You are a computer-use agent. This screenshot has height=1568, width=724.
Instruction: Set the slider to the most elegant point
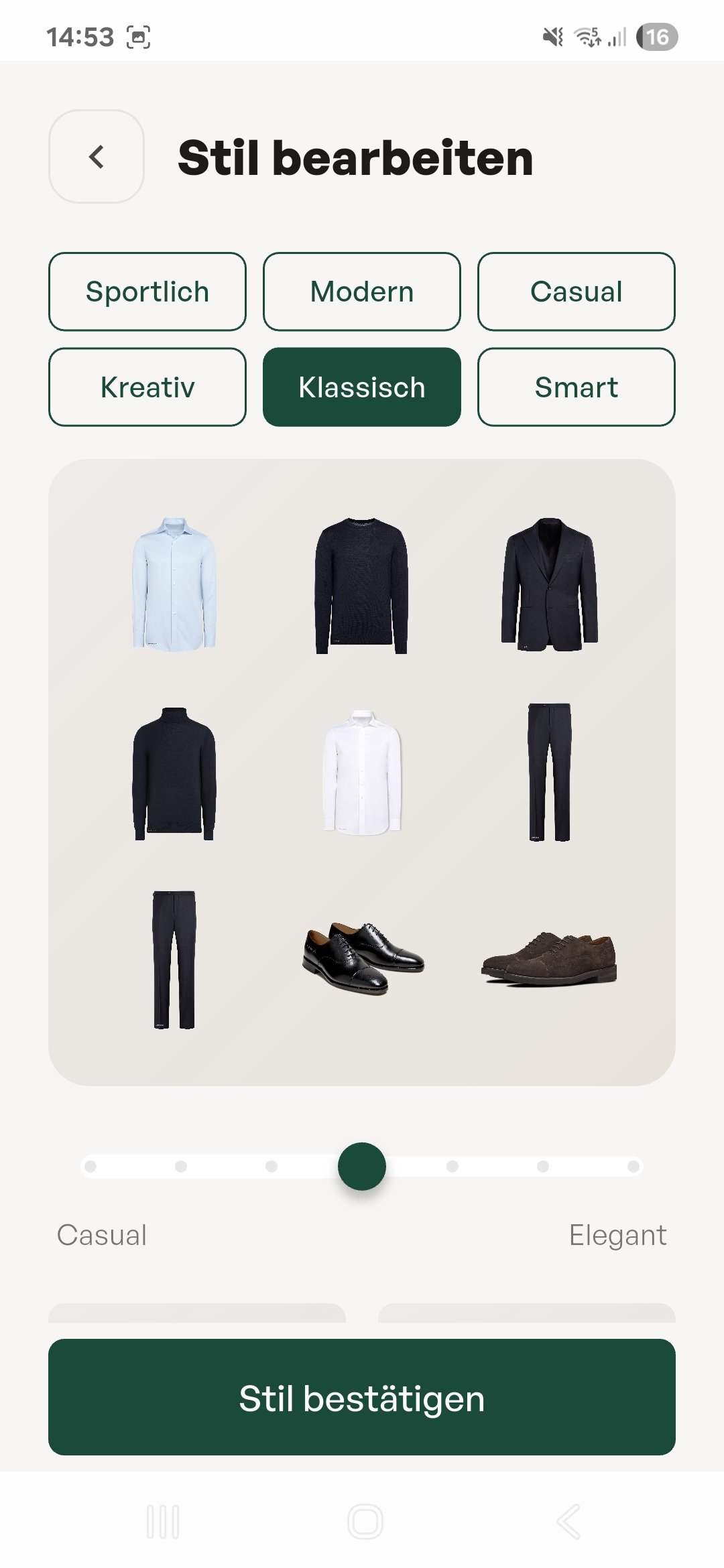633,1167
